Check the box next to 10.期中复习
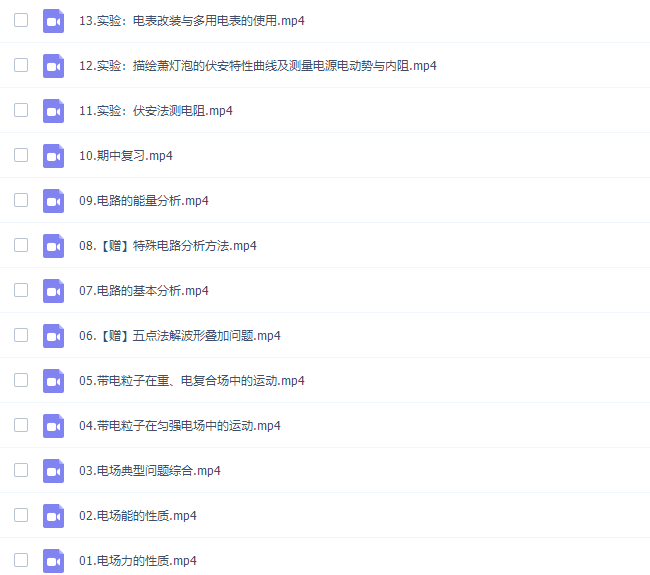The image size is (650, 575). (x=21, y=155)
